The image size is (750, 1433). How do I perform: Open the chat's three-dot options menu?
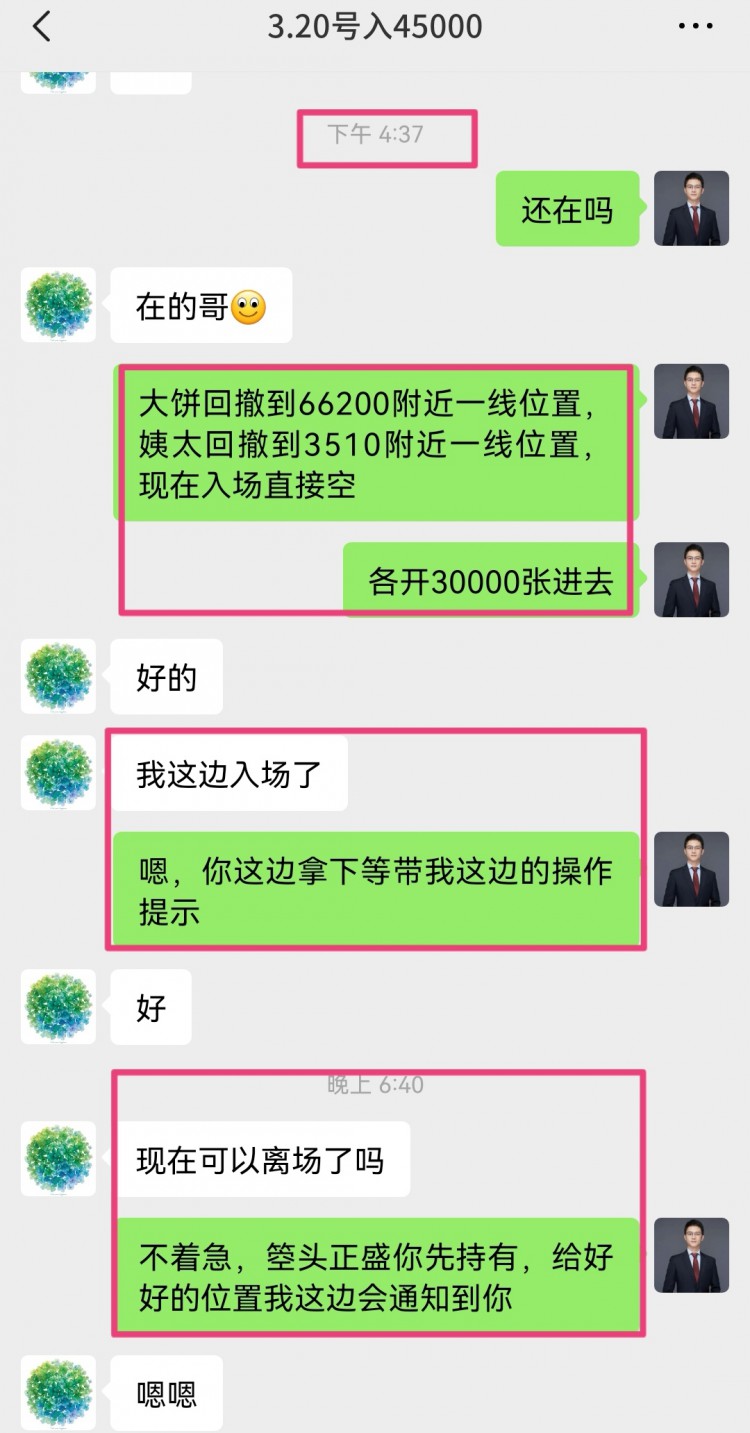[x=695, y=27]
